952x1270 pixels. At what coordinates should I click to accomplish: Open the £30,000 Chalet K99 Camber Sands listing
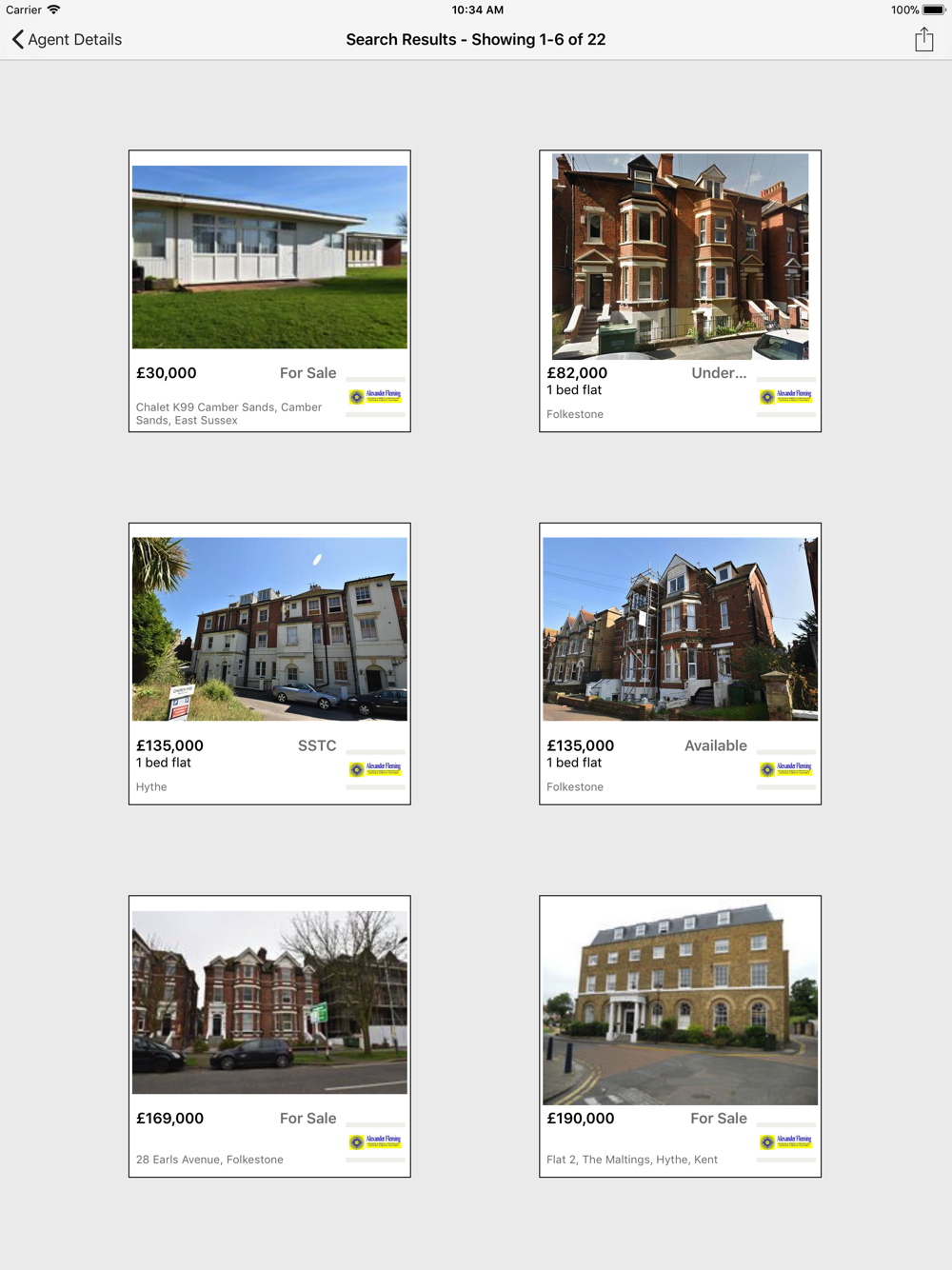tap(269, 291)
